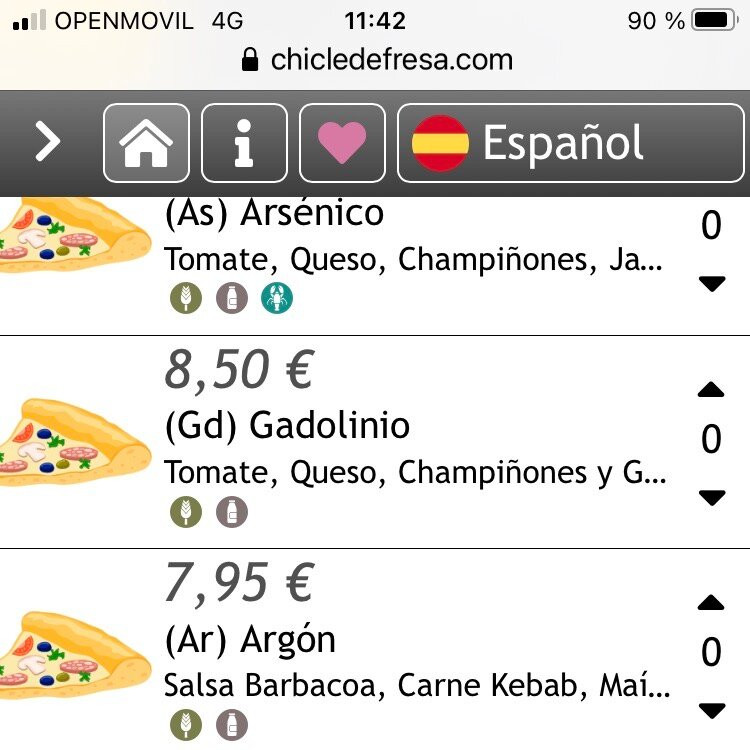Screen dimensions: 750x750
Task: Increase quantity of Gadolinio pizza
Action: [711, 391]
